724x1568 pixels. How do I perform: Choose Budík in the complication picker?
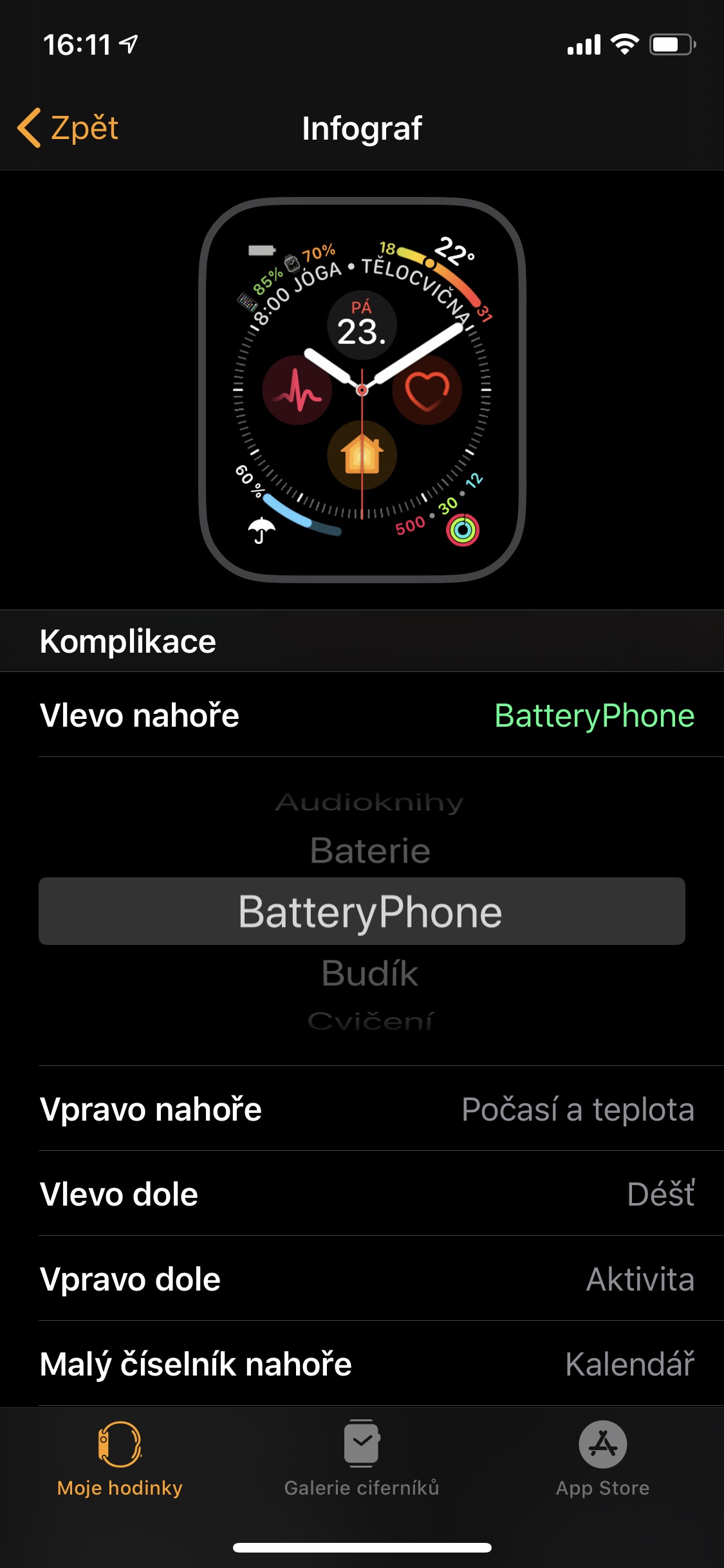[369, 973]
